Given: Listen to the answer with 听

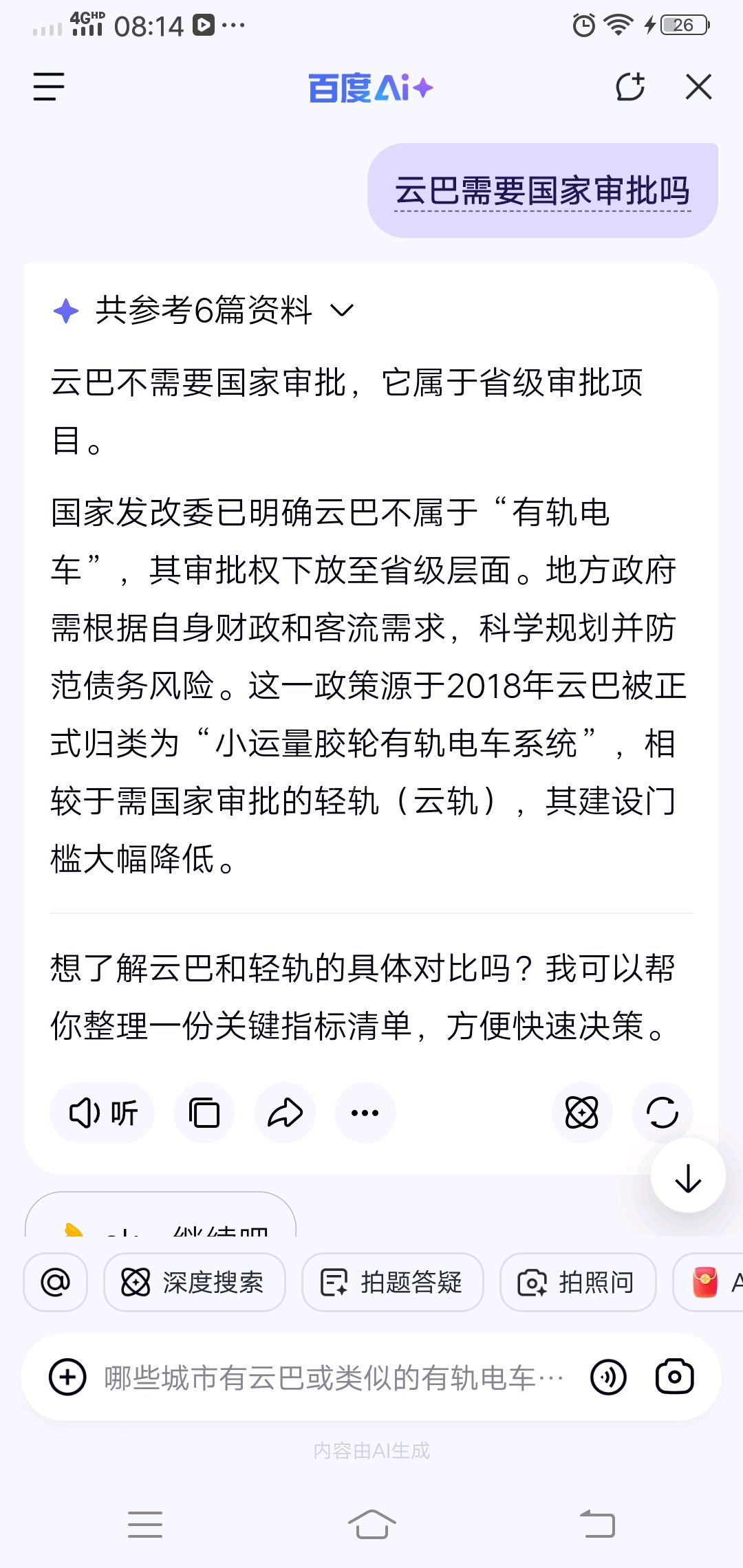Looking at the screenshot, I should tap(103, 1113).
